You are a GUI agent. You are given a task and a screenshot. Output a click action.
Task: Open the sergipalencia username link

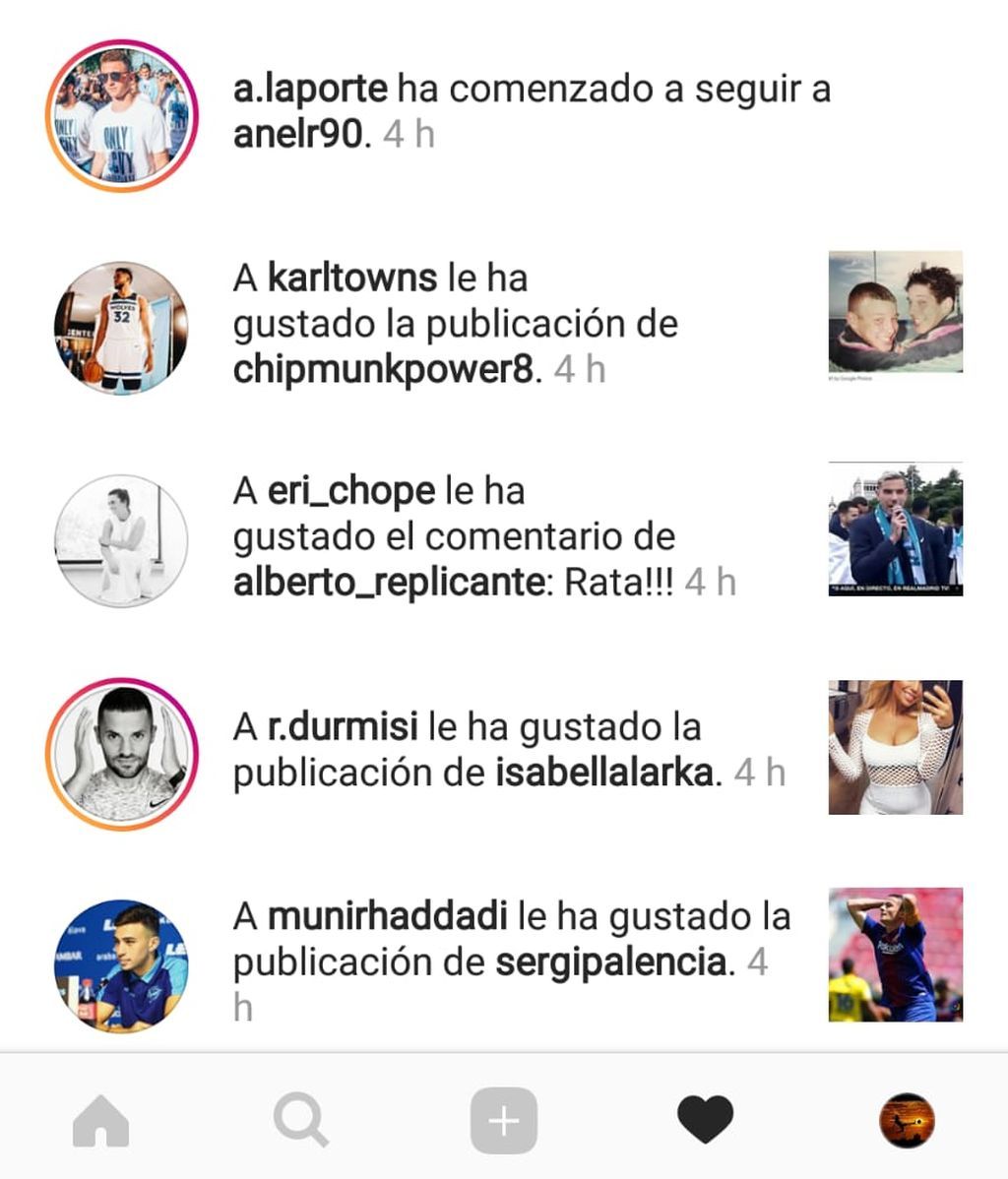tap(610, 962)
